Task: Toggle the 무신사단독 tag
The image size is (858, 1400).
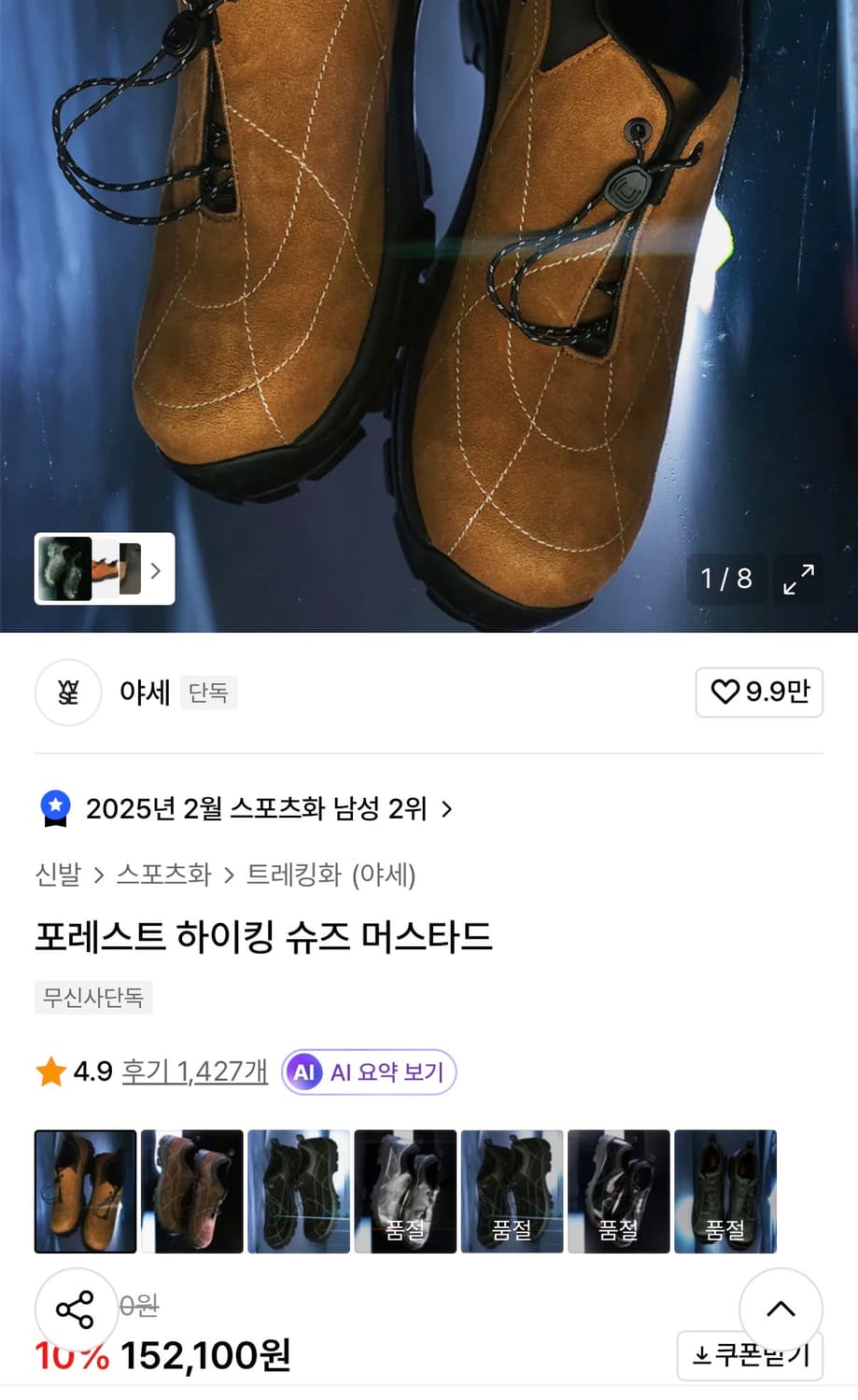Action: tap(93, 997)
